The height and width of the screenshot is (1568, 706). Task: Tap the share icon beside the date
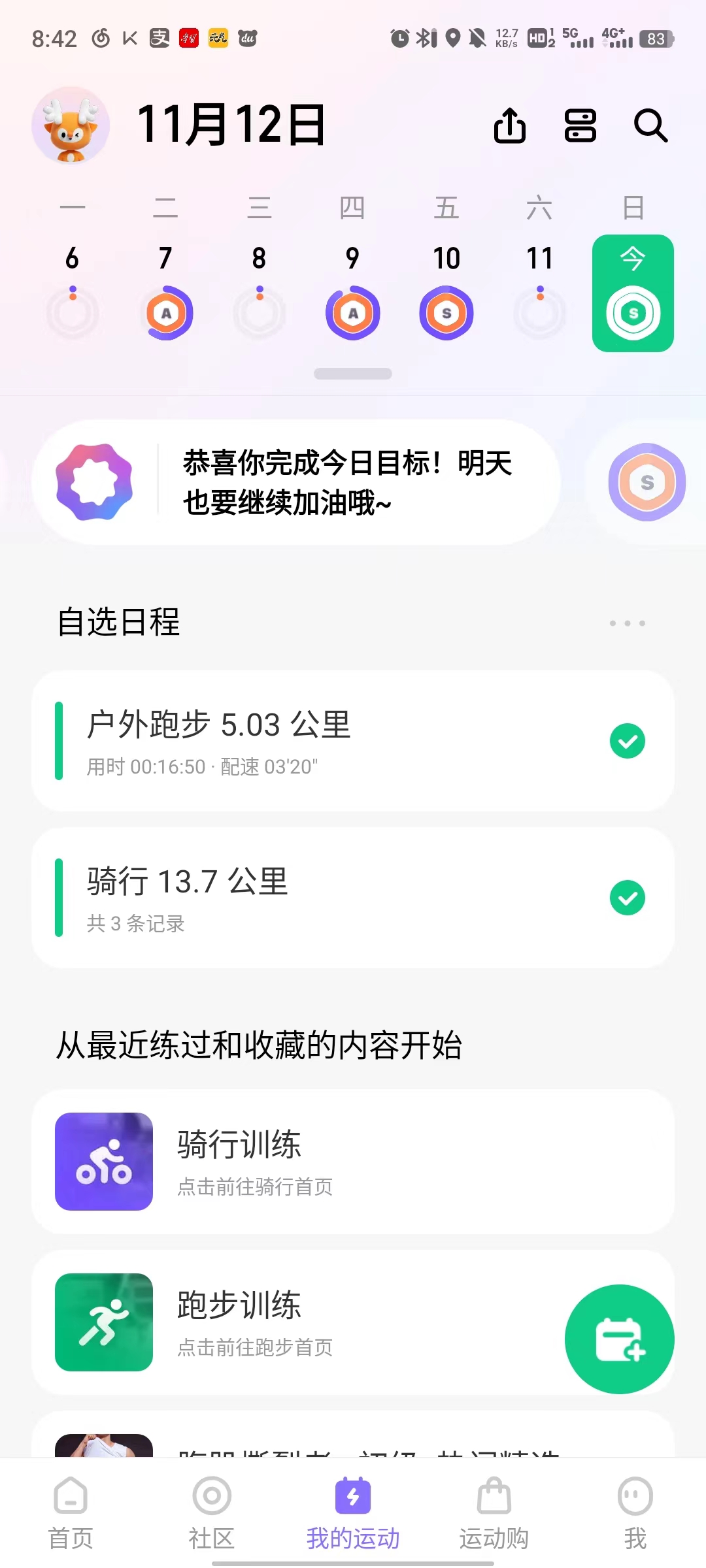(510, 125)
